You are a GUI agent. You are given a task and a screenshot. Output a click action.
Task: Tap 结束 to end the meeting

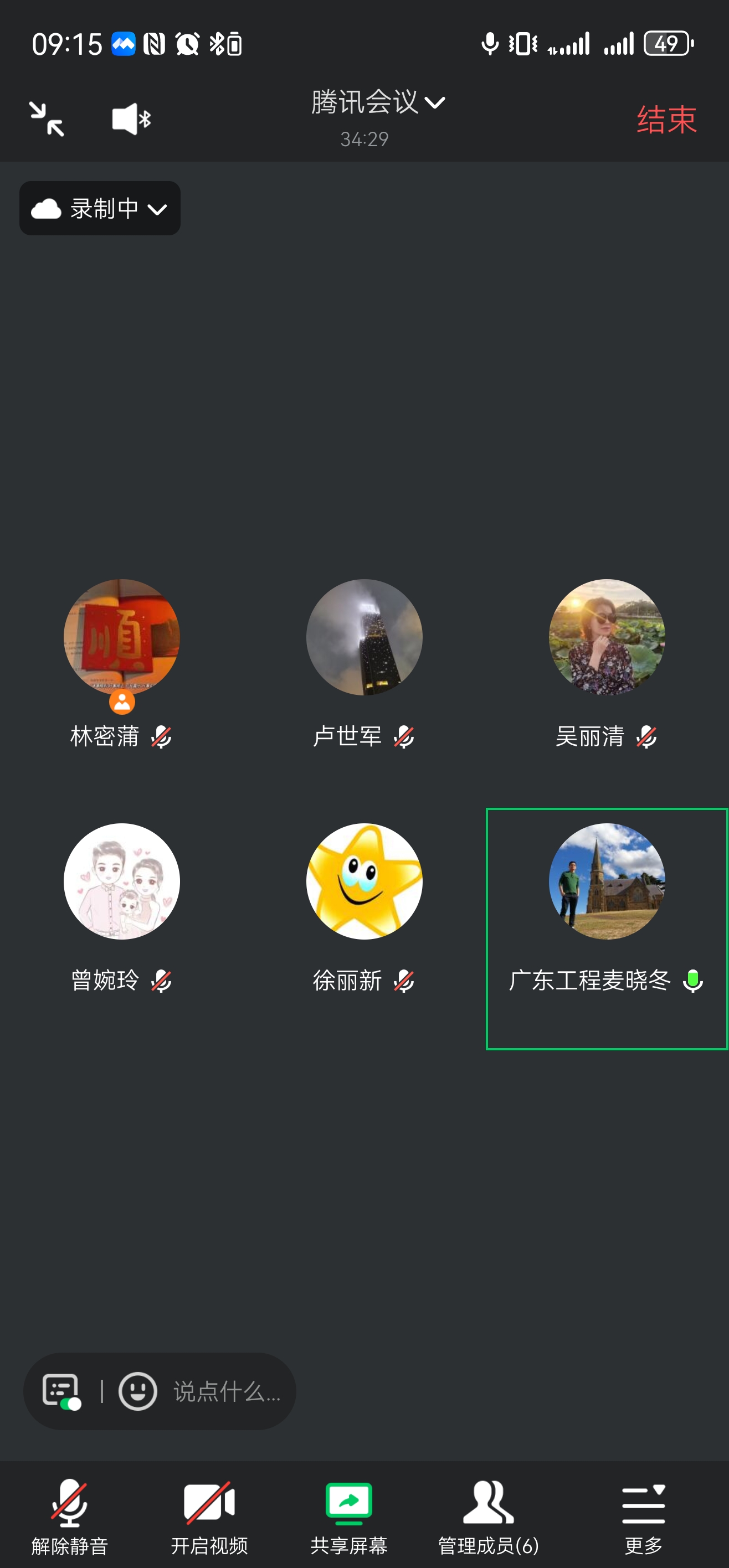(x=666, y=119)
